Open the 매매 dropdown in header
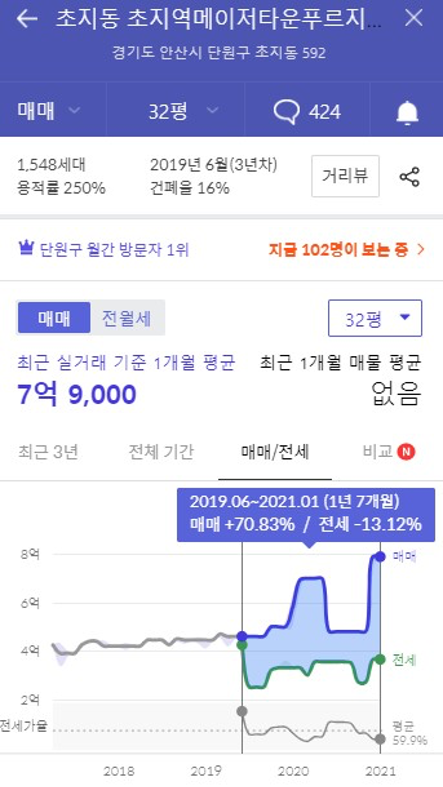Viewport: 443px width, 787px height. (49, 111)
